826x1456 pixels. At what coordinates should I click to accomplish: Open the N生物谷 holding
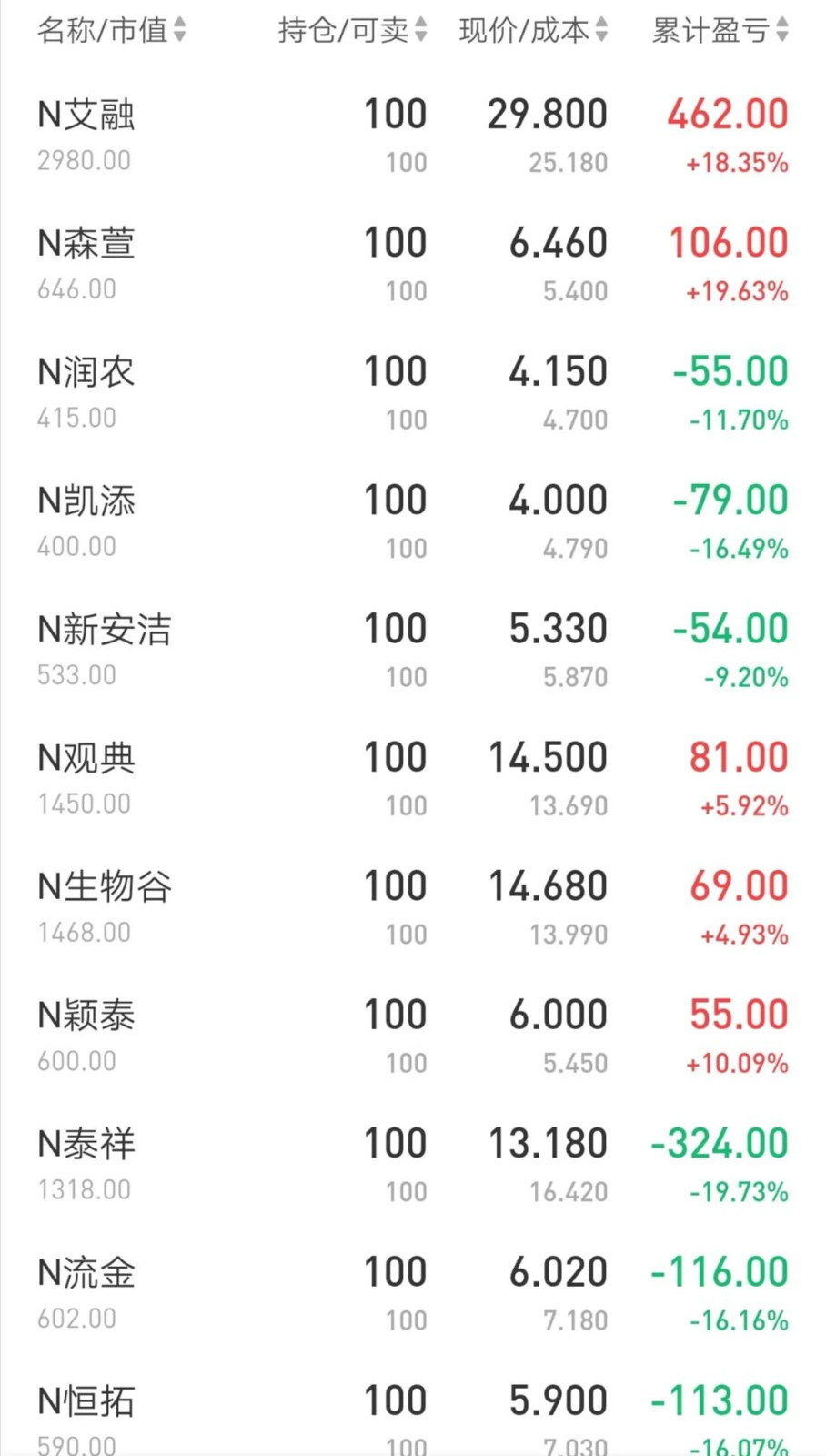point(413,910)
